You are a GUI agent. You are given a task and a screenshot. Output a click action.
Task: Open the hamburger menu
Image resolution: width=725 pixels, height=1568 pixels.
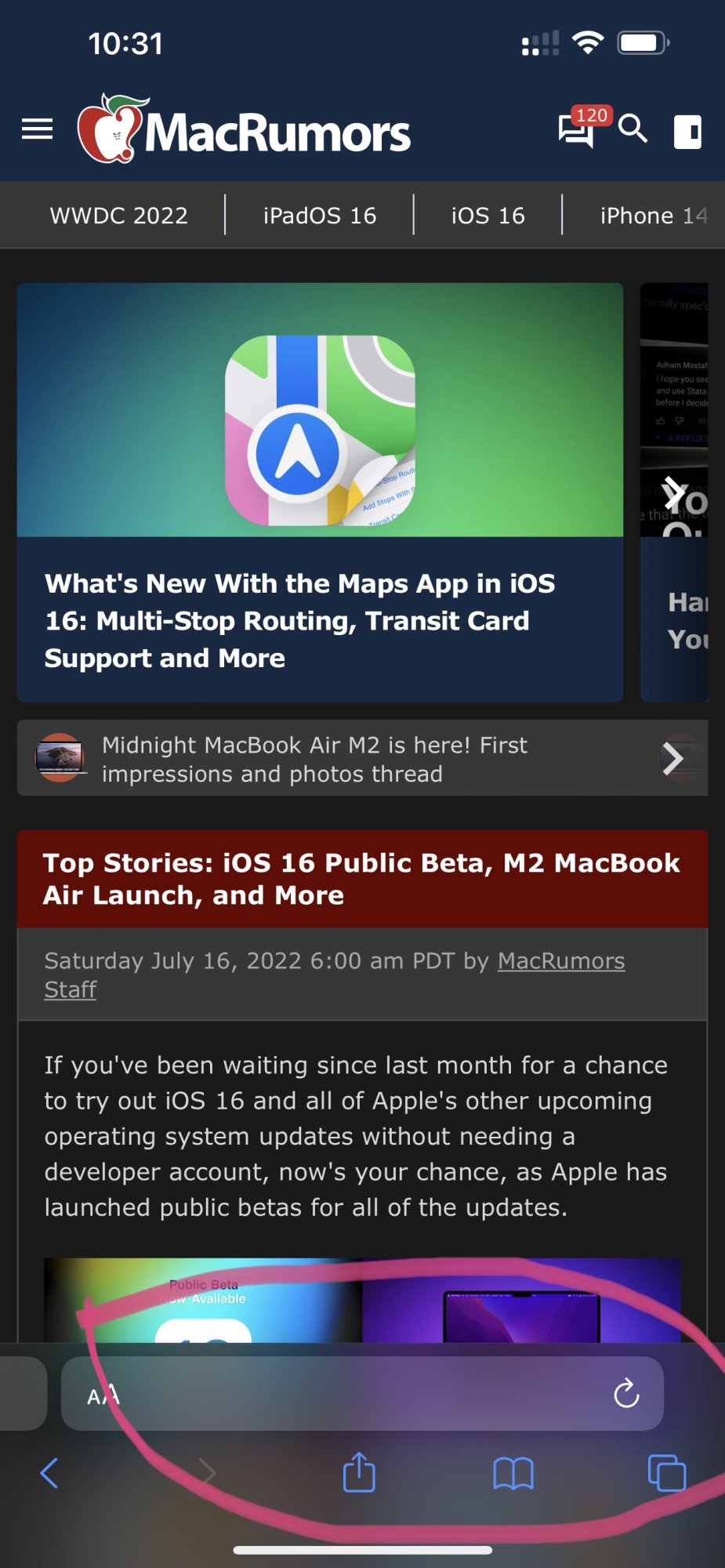[x=37, y=129]
